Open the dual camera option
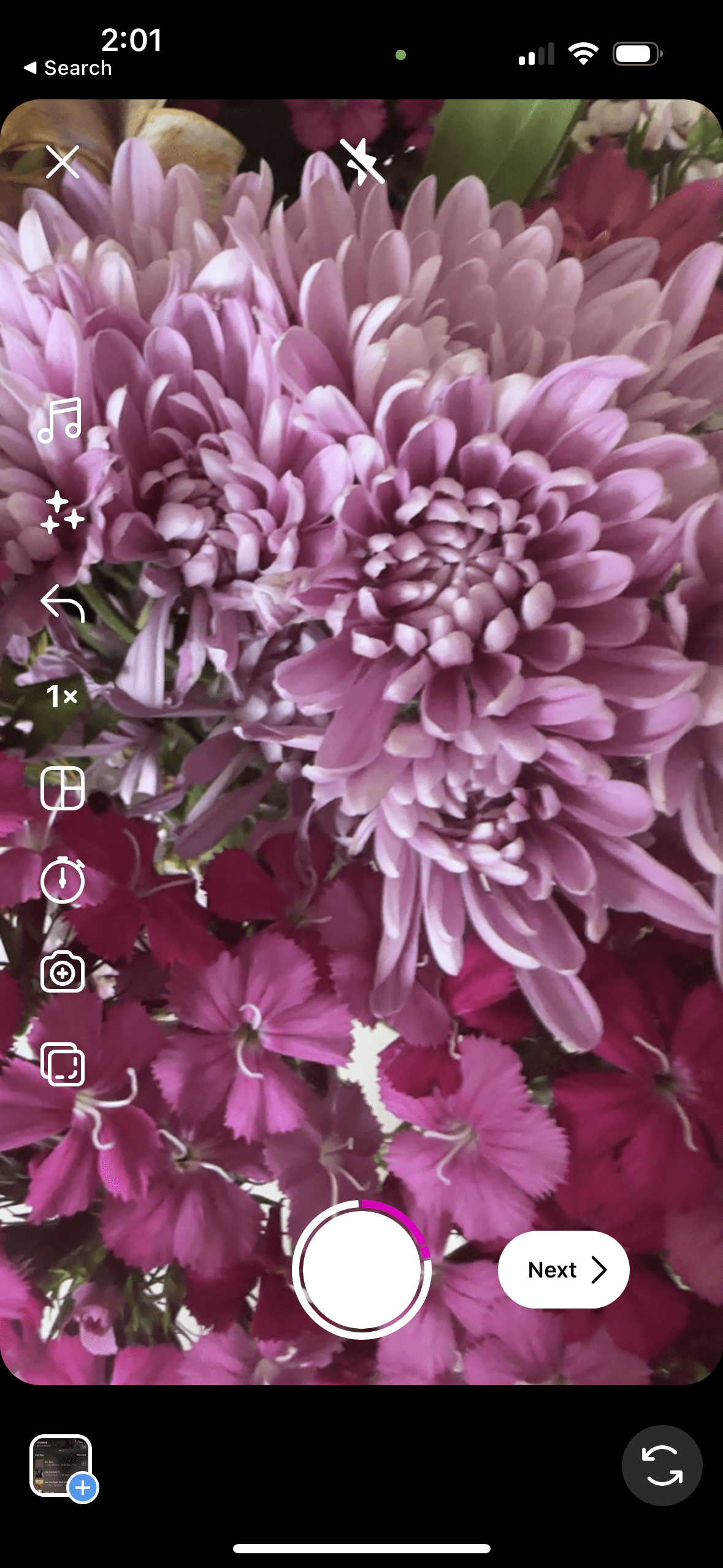723x1568 pixels. pyautogui.click(x=63, y=972)
